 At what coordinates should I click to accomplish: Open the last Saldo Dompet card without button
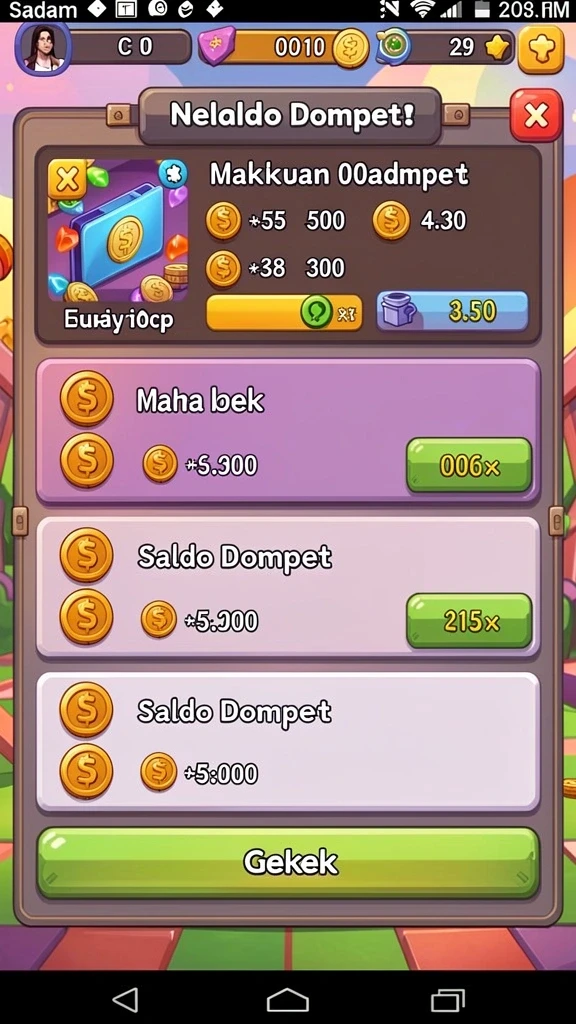tap(289, 743)
